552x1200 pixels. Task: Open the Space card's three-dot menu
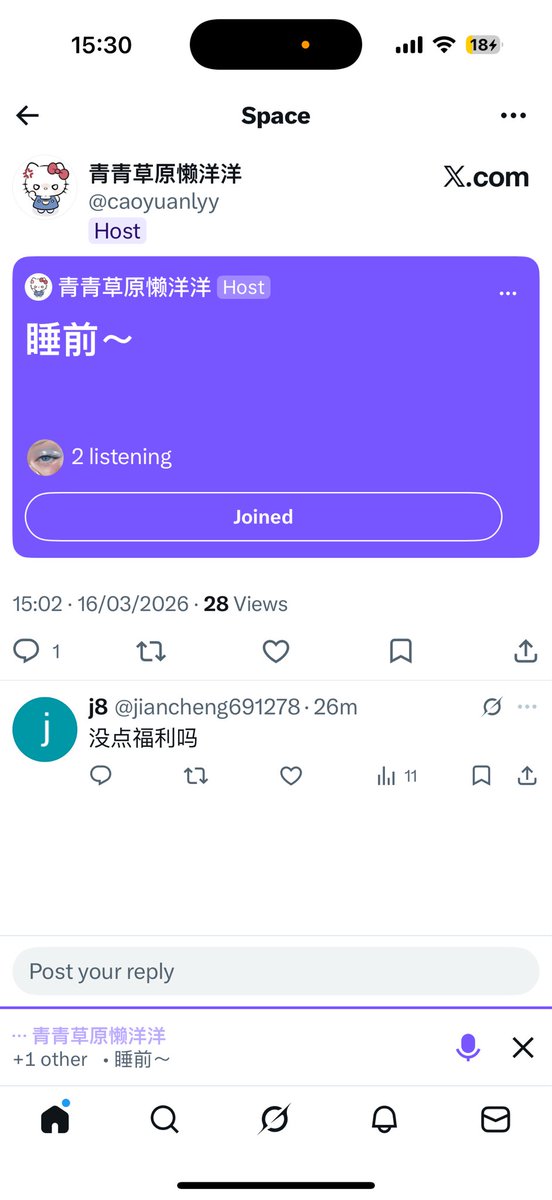coord(507,293)
